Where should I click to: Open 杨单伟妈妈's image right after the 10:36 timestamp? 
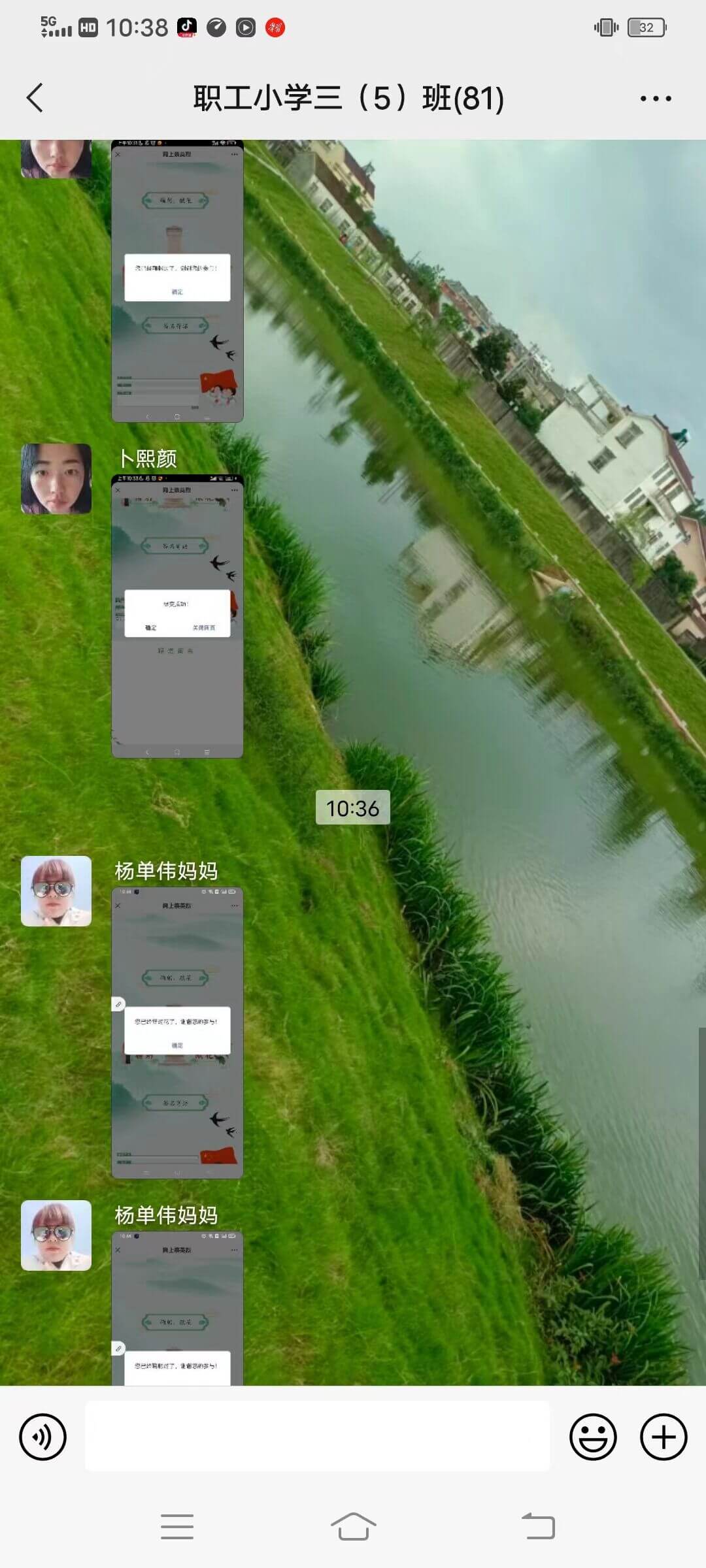[x=177, y=1032]
